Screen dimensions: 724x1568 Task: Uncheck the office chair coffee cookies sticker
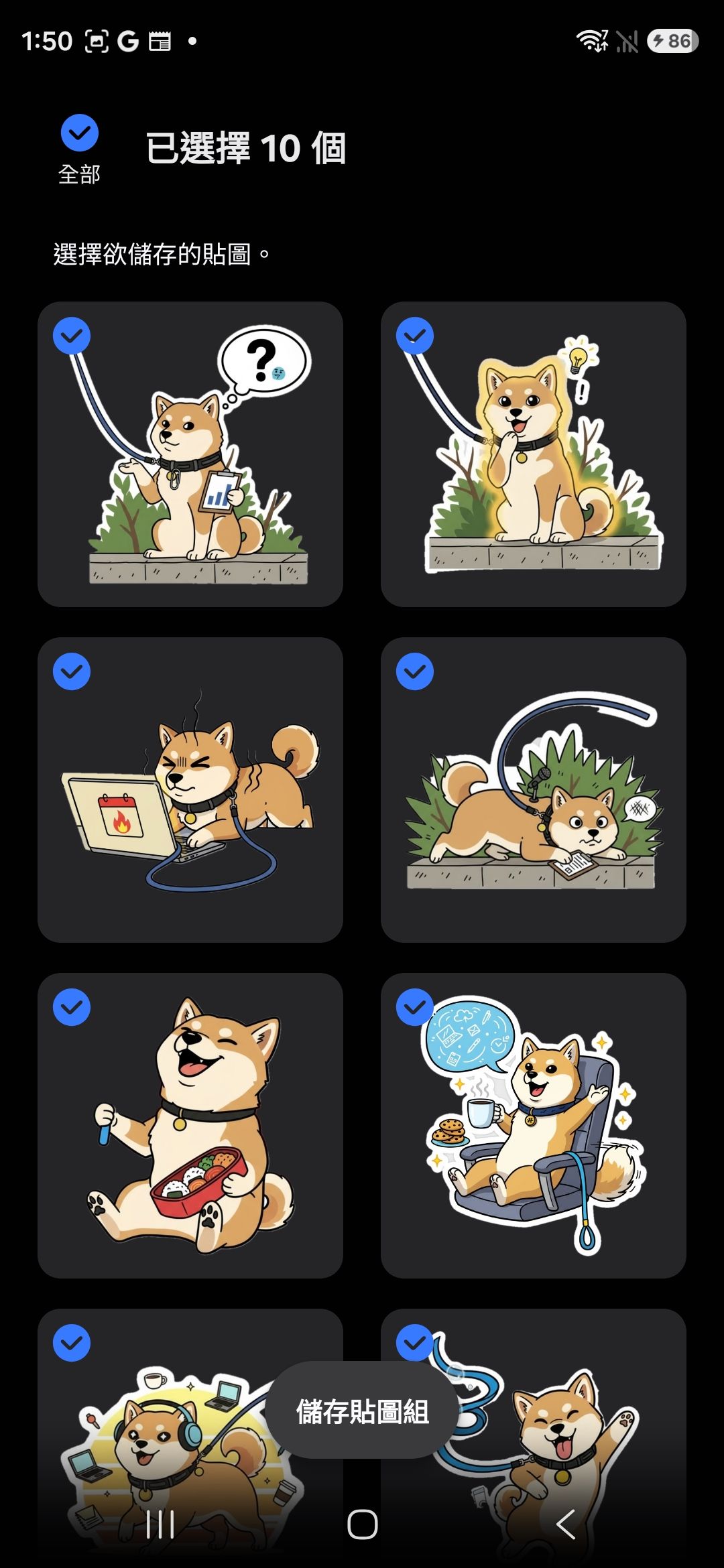coord(415,1007)
